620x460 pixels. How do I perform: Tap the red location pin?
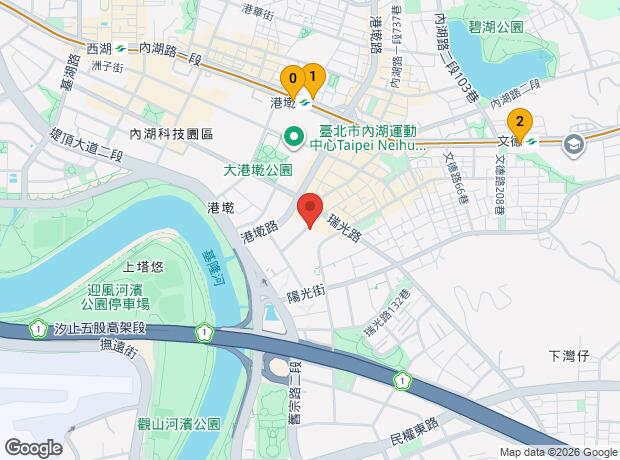click(x=310, y=210)
